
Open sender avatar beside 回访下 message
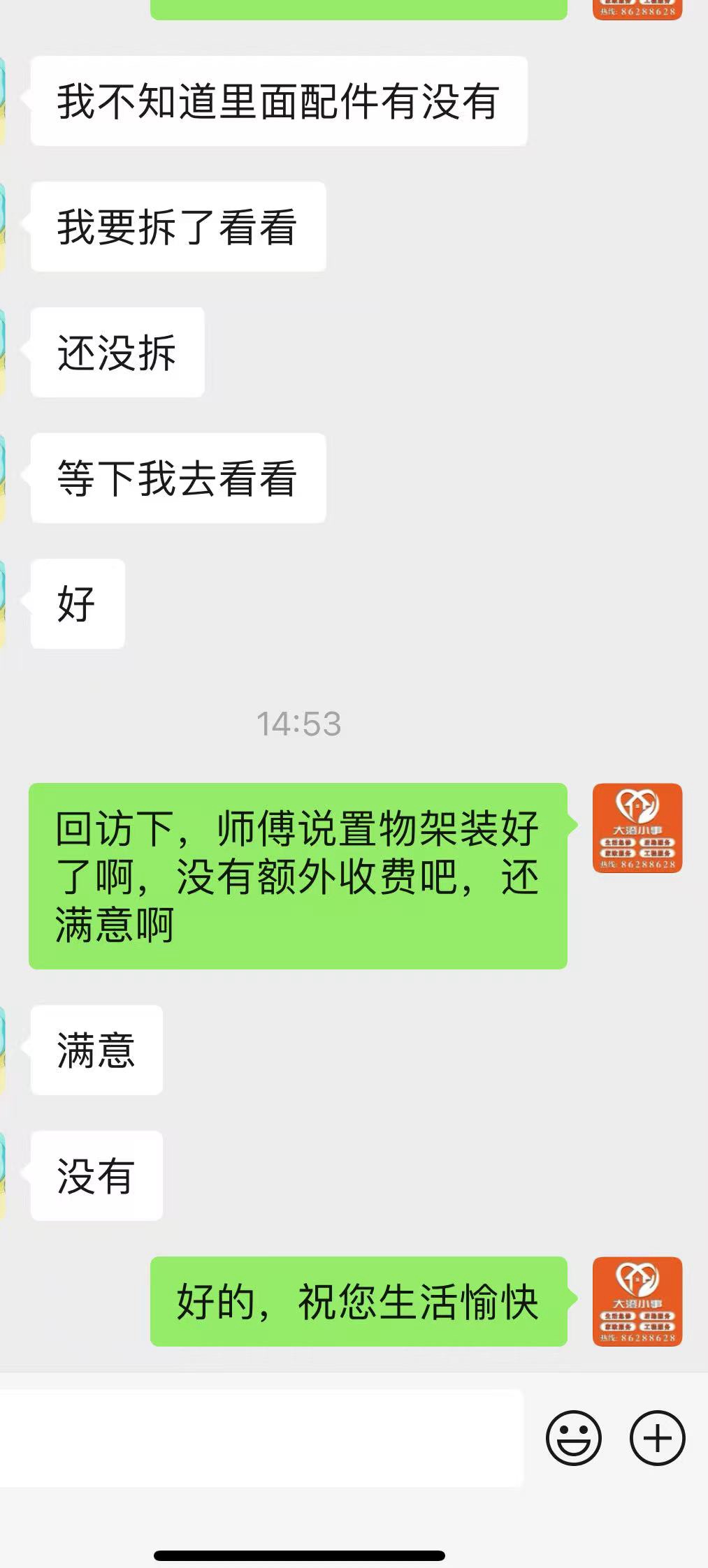637,828
